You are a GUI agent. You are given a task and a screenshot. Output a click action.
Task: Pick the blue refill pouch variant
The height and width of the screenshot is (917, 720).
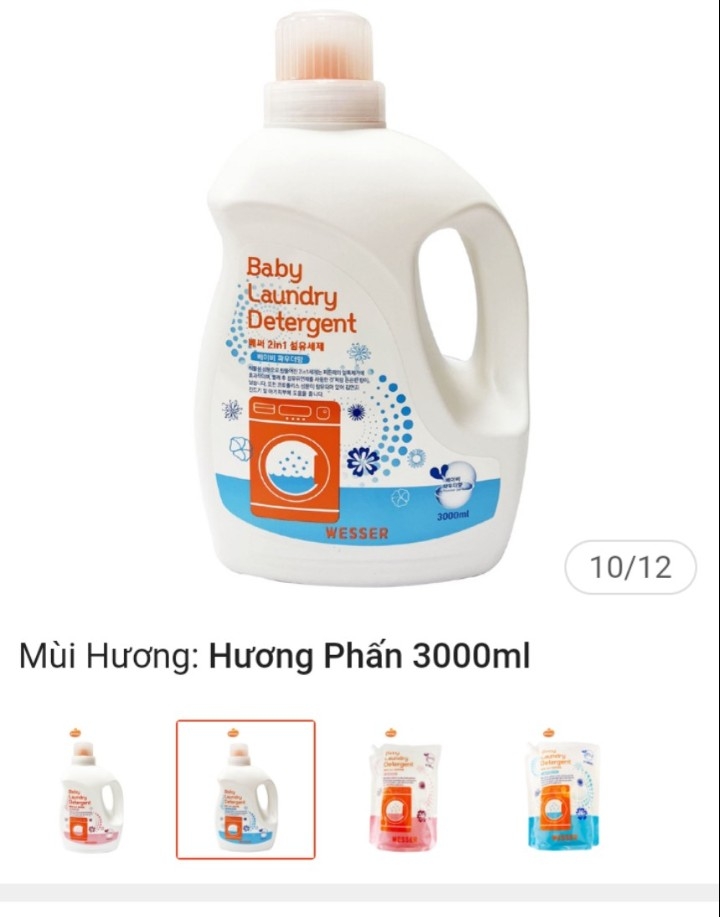tap(558, 790)
